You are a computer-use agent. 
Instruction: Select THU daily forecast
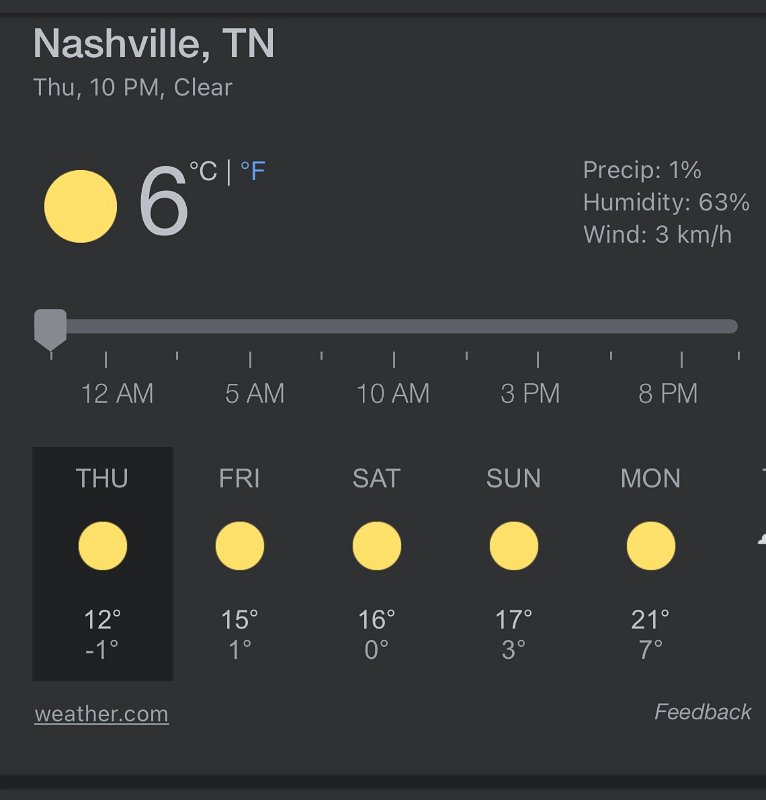tap(102, 563)
